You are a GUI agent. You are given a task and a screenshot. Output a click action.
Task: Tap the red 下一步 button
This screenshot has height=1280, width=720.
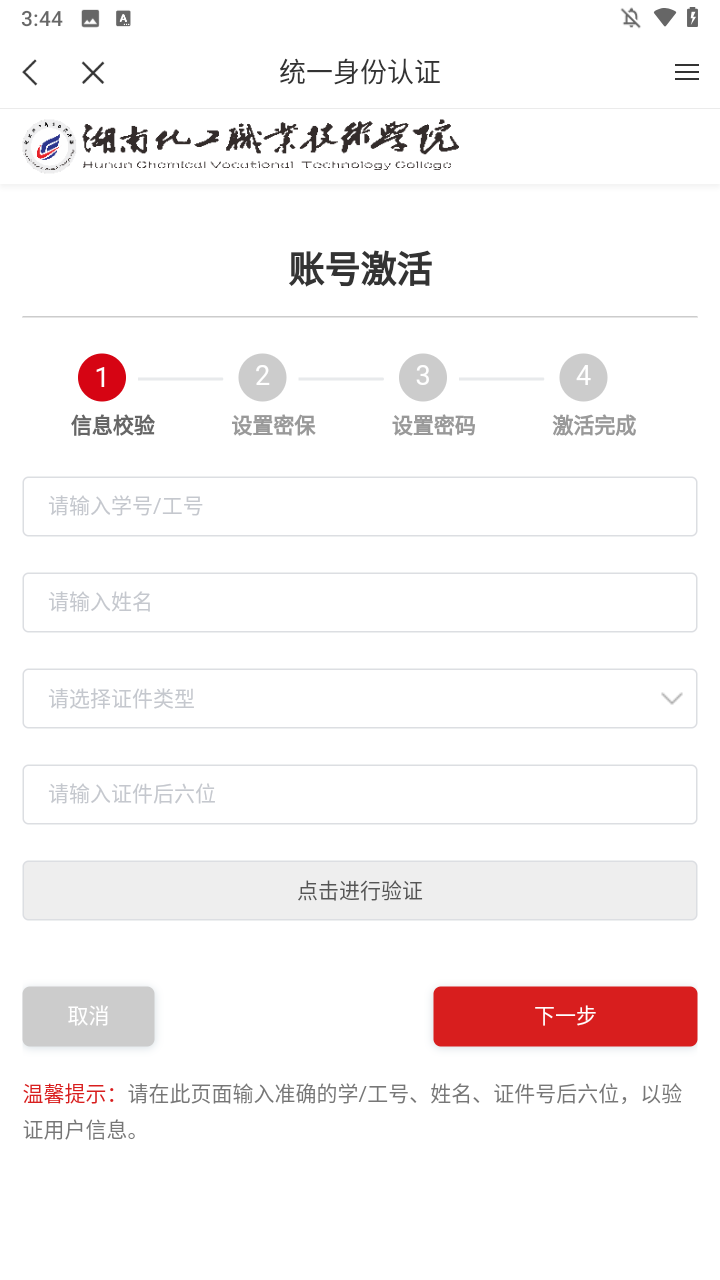565,1016
